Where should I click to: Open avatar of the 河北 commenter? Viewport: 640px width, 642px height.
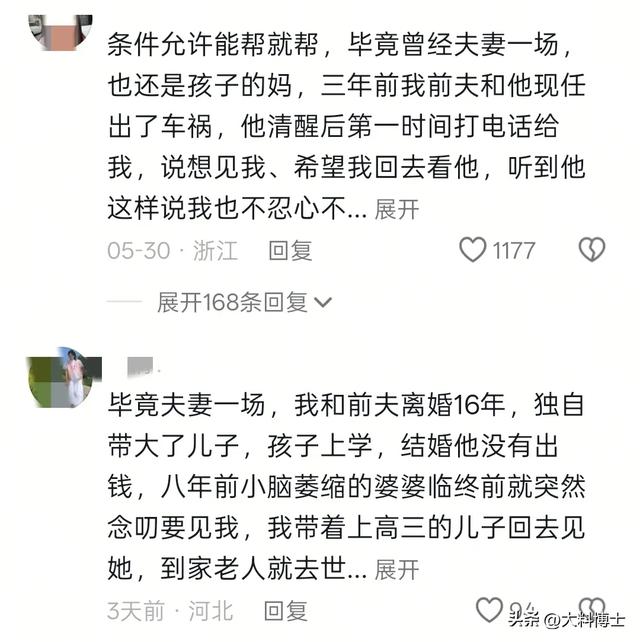click(60, 377)
